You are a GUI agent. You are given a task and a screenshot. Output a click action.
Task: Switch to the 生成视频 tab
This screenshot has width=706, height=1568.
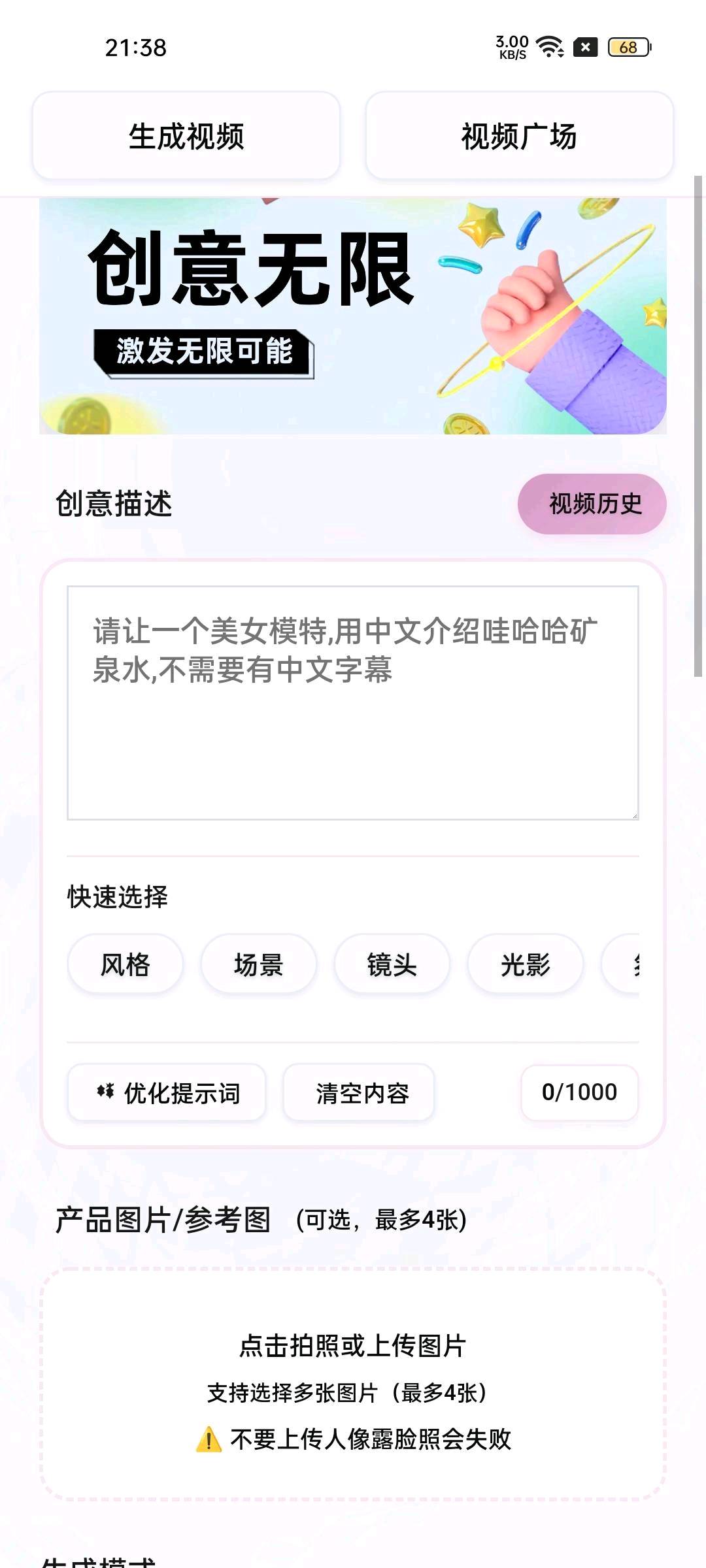point(186,137)
